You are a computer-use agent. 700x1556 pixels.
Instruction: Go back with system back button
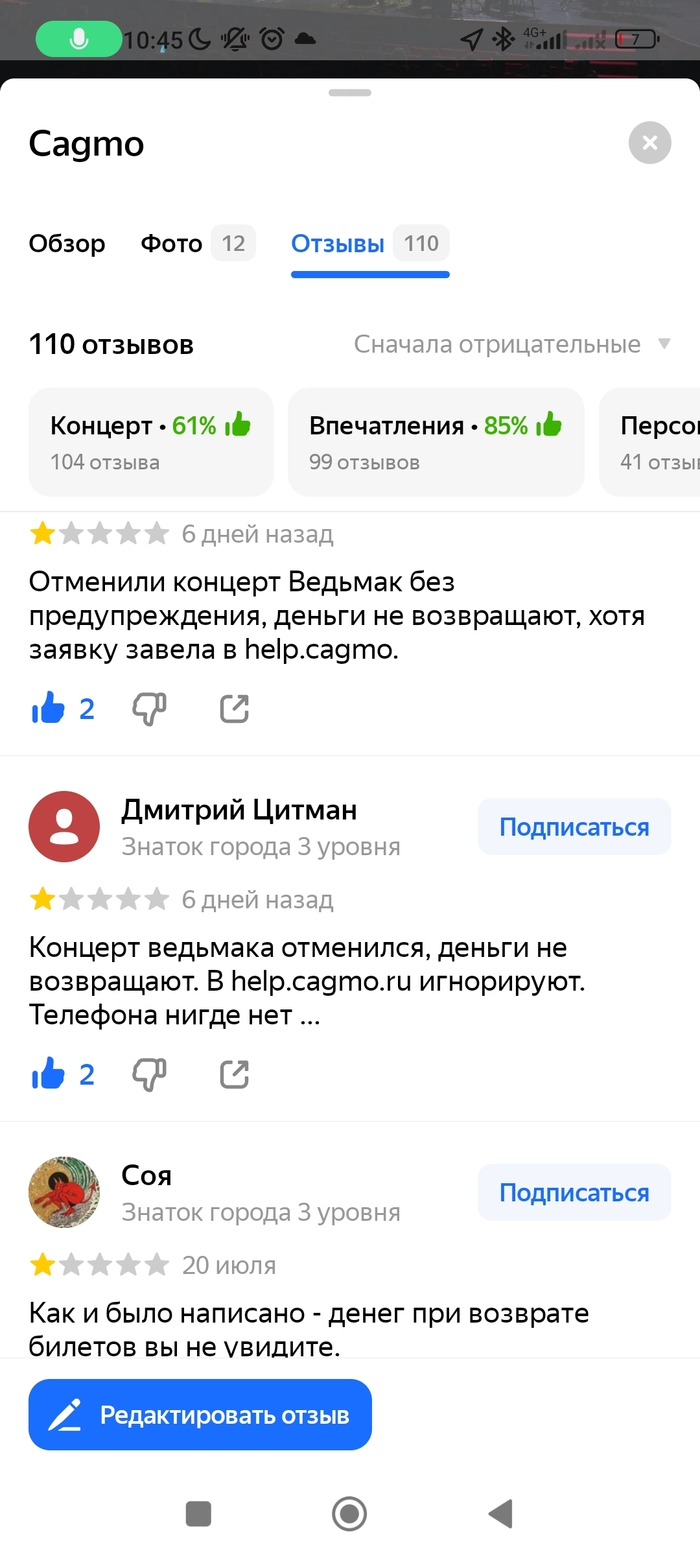[500, 1514]
